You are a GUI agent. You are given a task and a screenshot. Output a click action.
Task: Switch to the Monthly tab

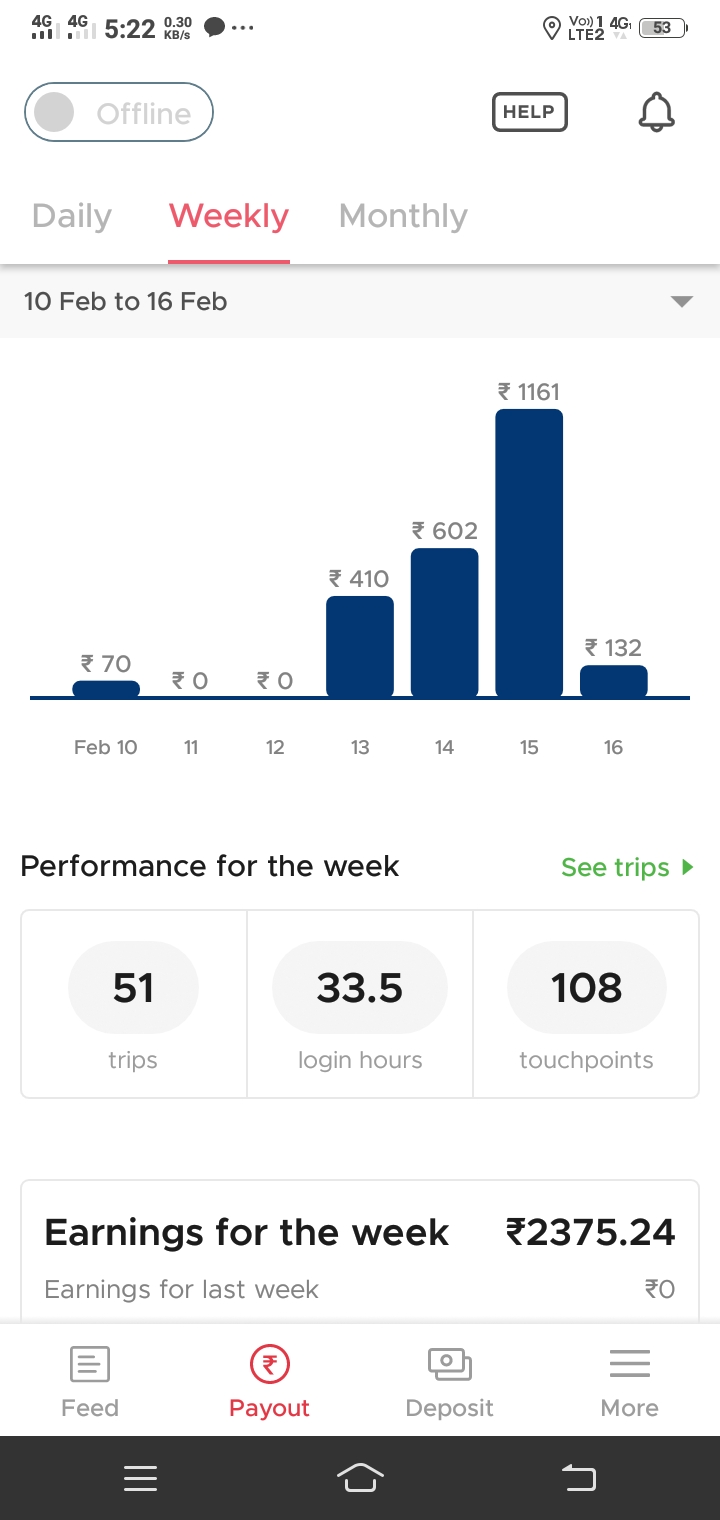pos(403,216)
